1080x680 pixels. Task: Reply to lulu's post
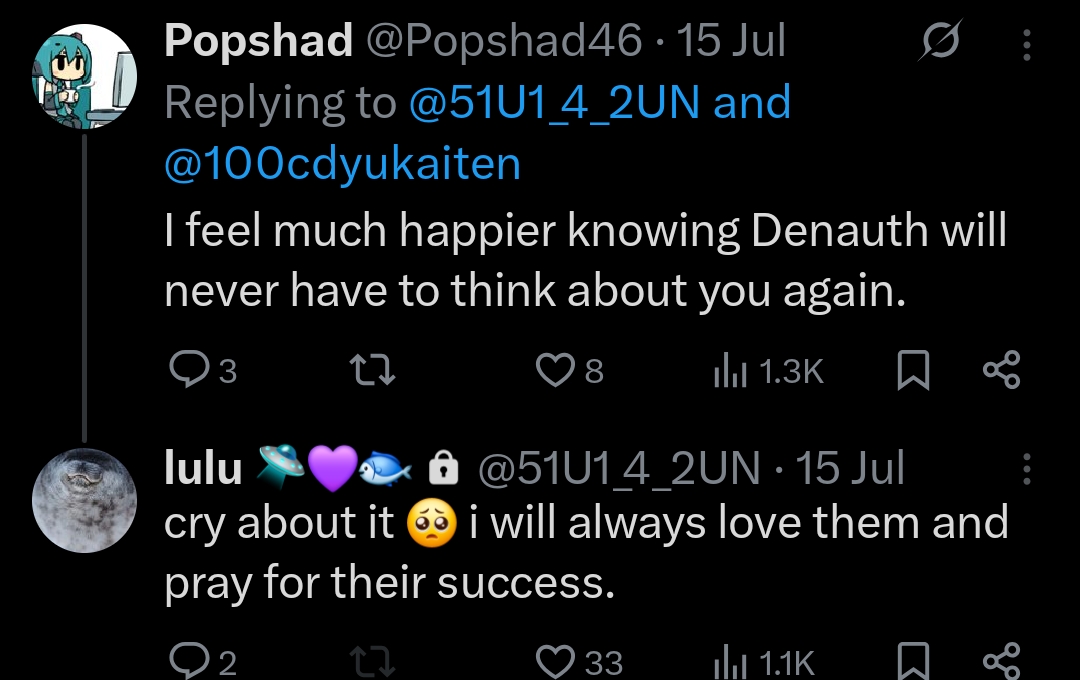(x=187, y=662)
